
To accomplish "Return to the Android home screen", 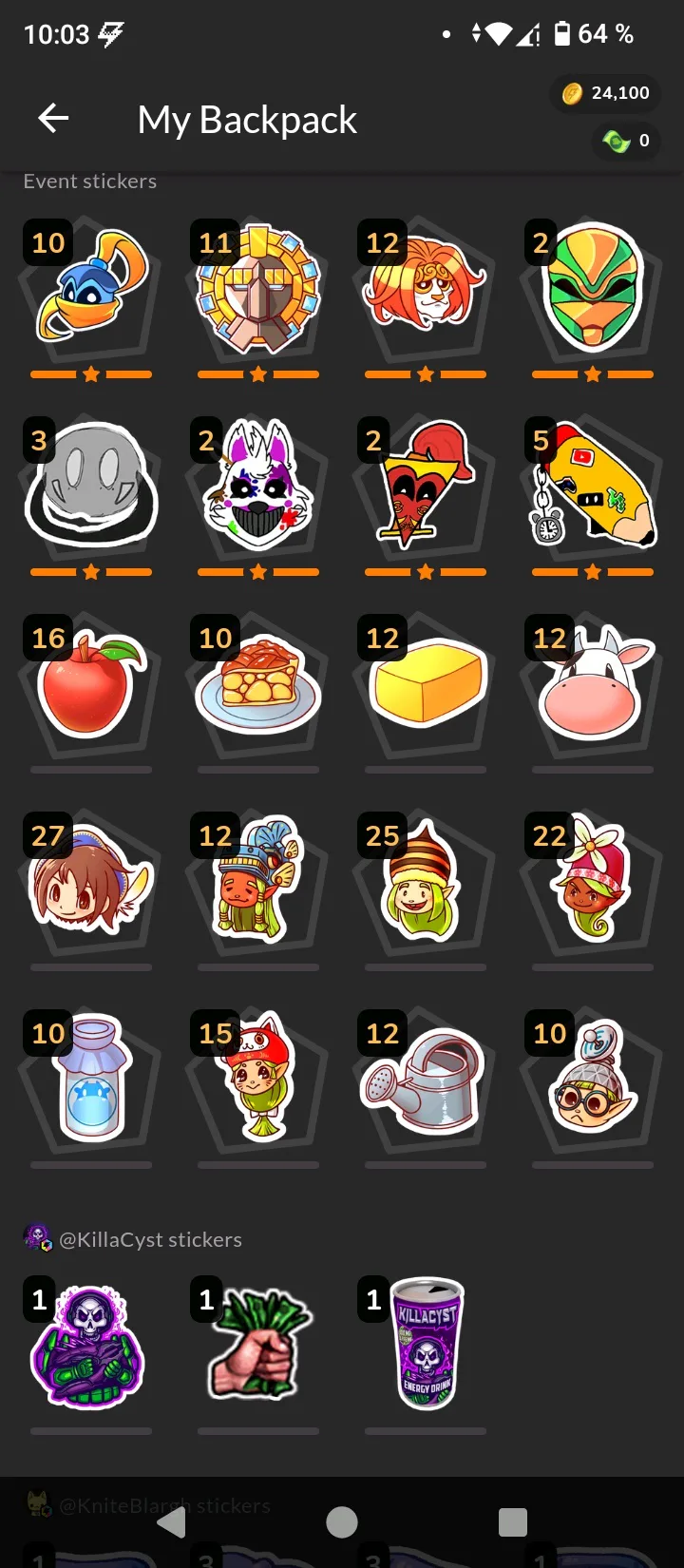I will [342, 1522].
